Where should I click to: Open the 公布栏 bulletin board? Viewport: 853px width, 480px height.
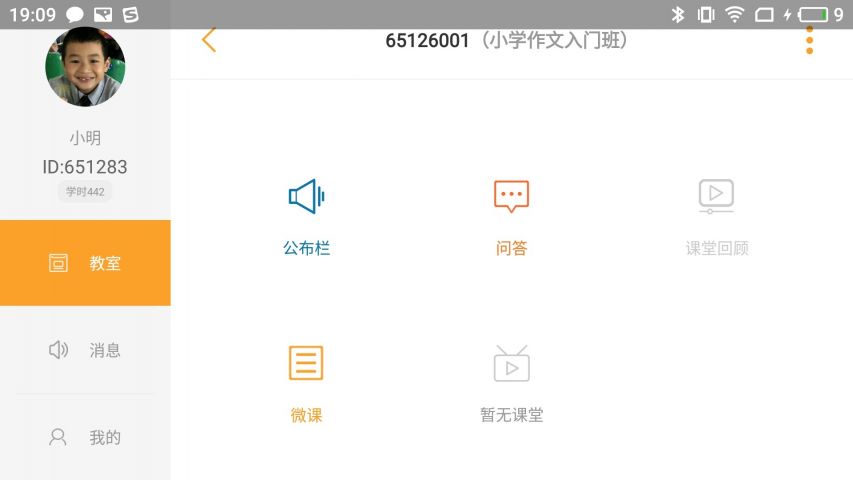click(x=306, y=217)
